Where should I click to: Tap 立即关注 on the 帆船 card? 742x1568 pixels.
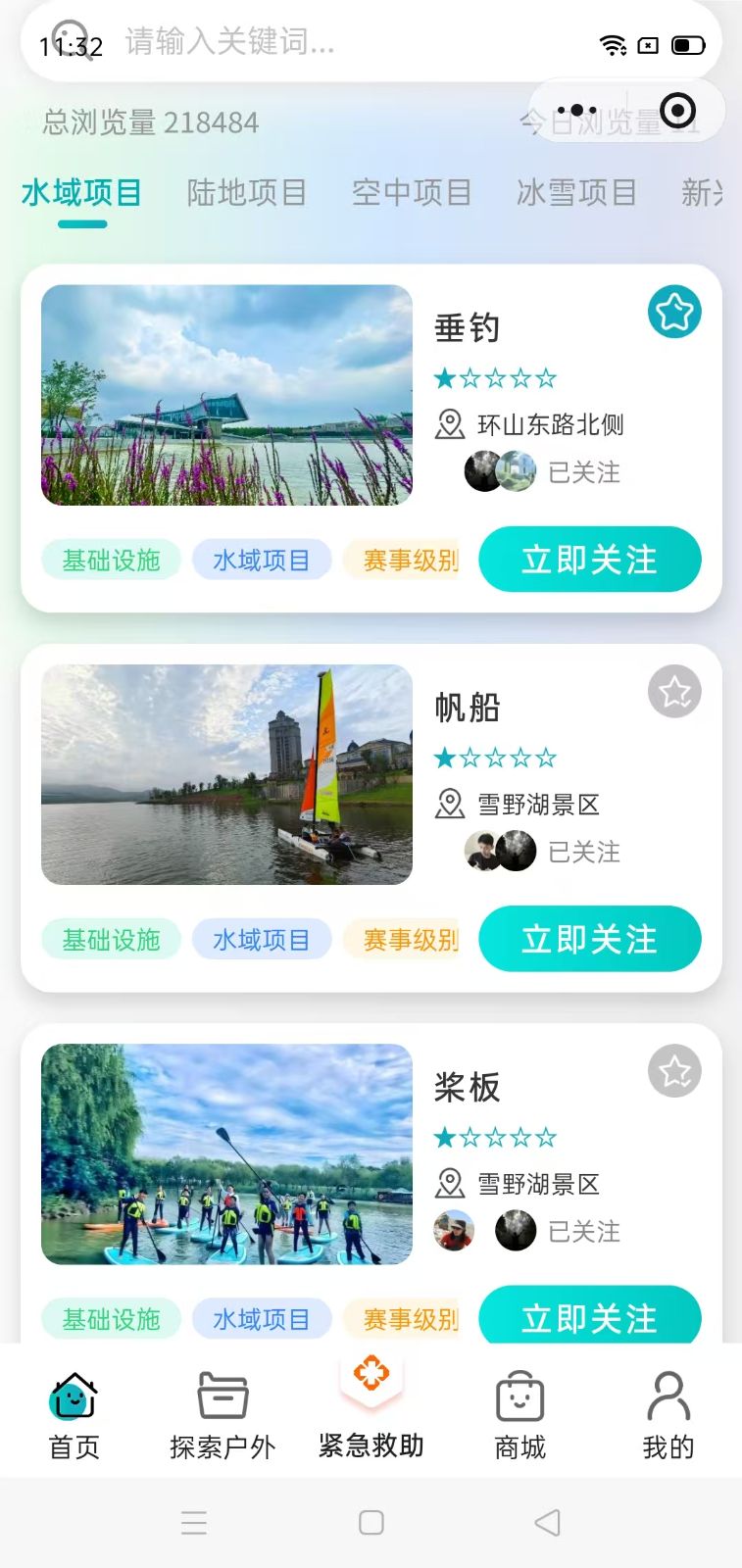point(589,939)
